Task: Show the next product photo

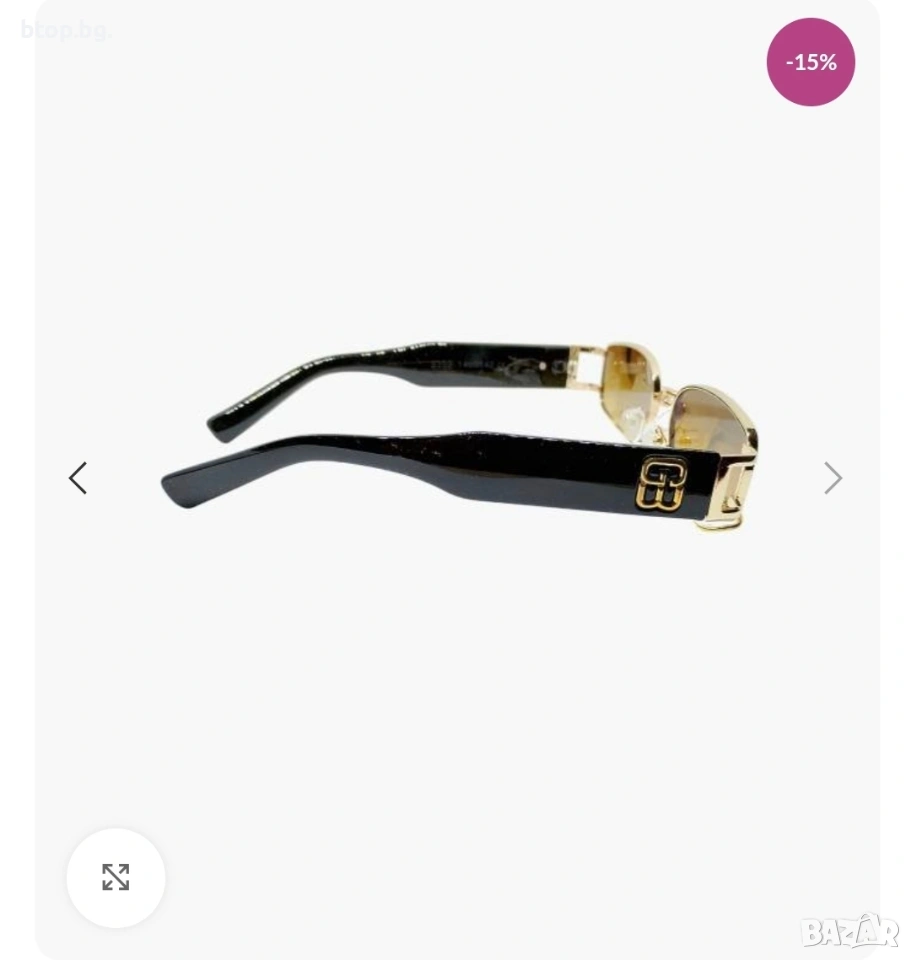Action: click(833, 478)
